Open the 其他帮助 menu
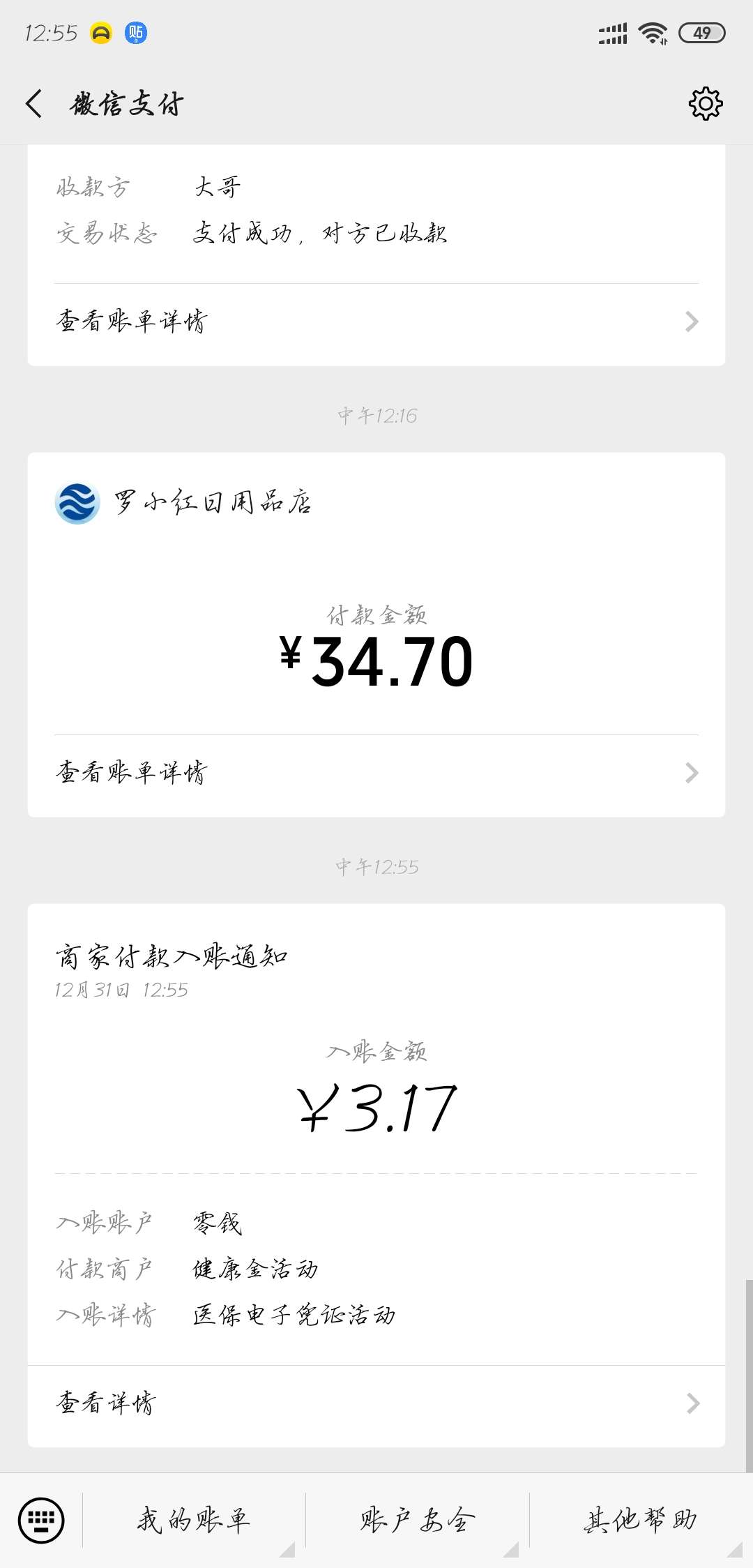753x1568 pixels. coord(641,1521)
